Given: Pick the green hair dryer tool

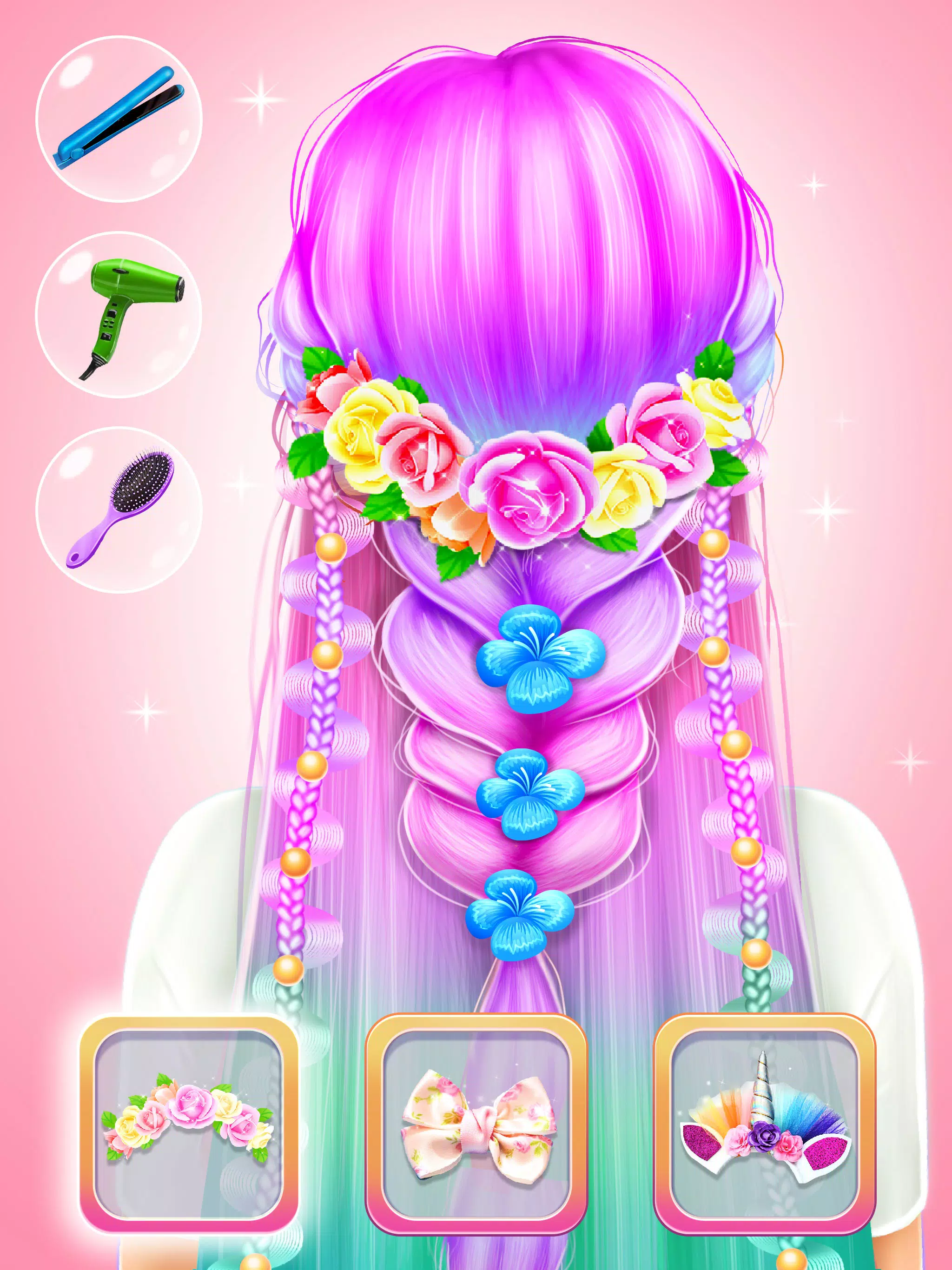Looking at the screenshot, I should 119,315.
